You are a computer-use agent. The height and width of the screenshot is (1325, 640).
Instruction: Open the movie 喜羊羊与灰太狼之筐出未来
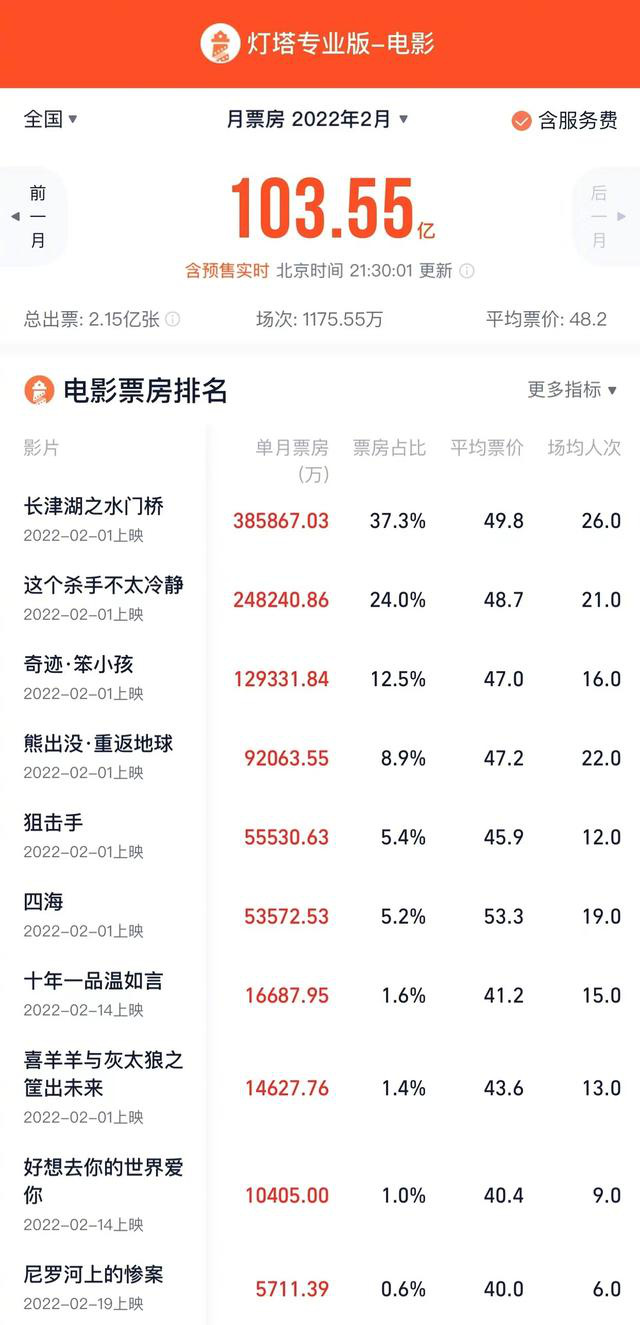pyautogui.click(x=104, y=1074)
